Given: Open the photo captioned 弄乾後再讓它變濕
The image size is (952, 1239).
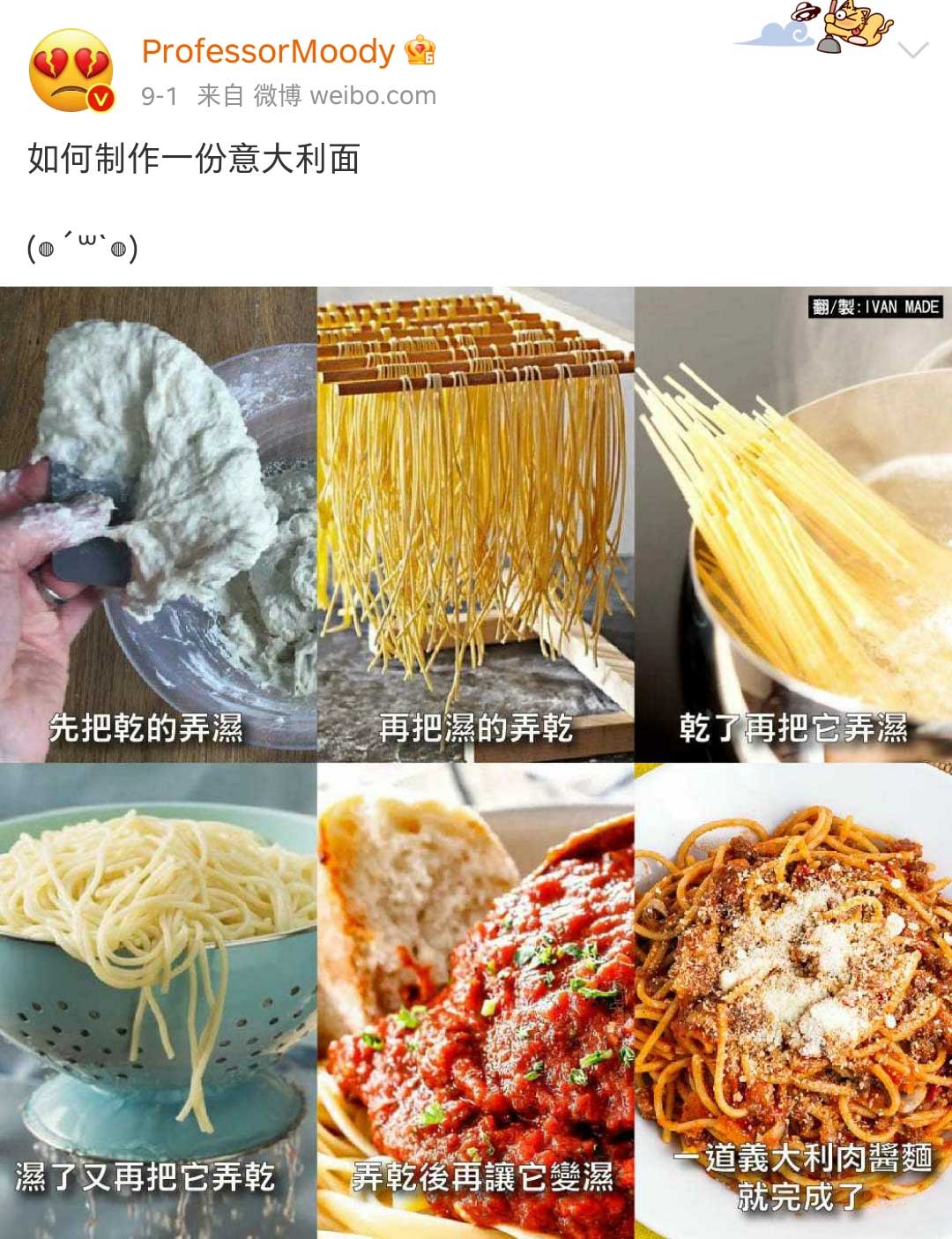Looking at the screenshot, I should (475, 1000).
